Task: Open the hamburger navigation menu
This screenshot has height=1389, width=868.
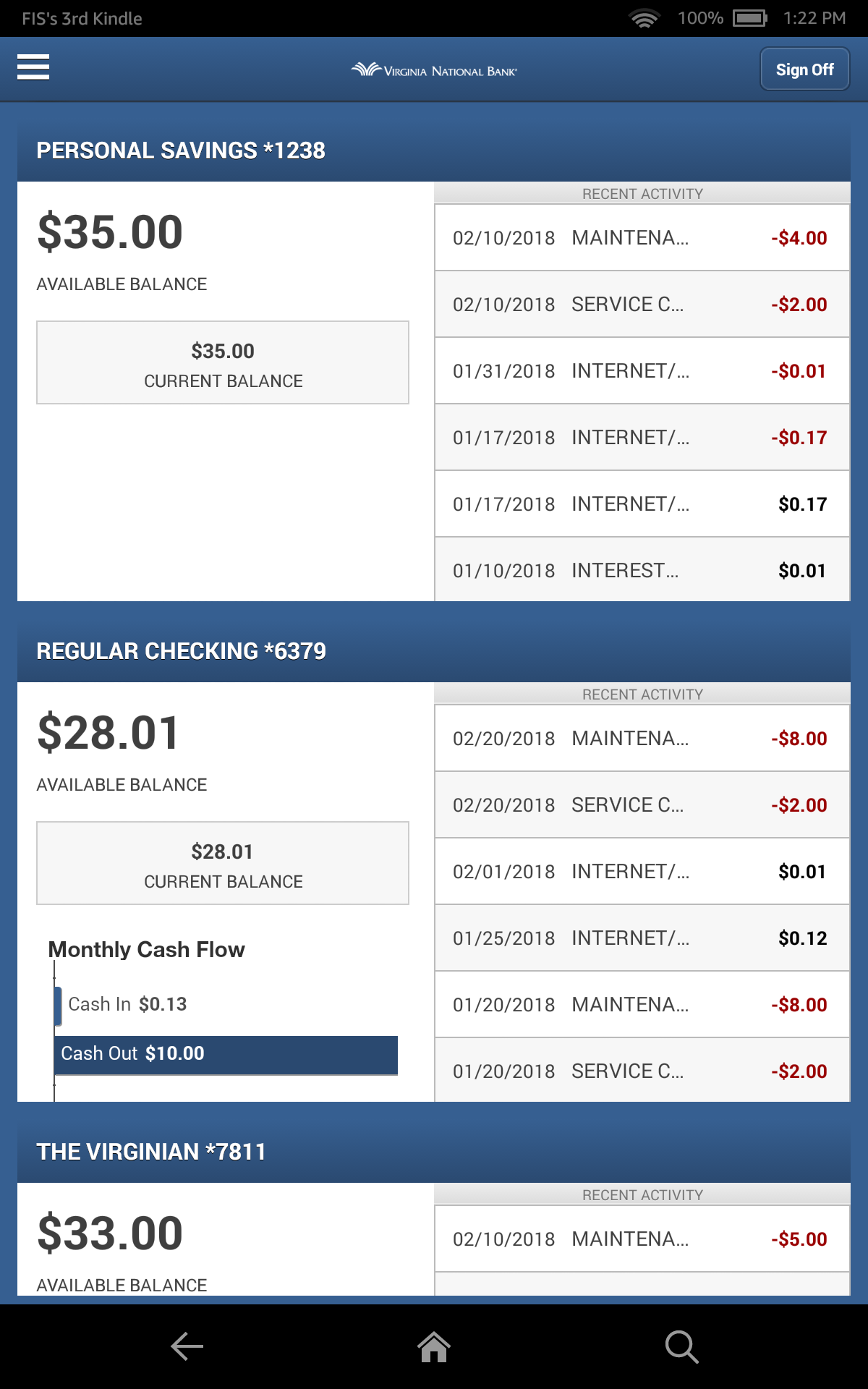Action: [x=33, y=68]
